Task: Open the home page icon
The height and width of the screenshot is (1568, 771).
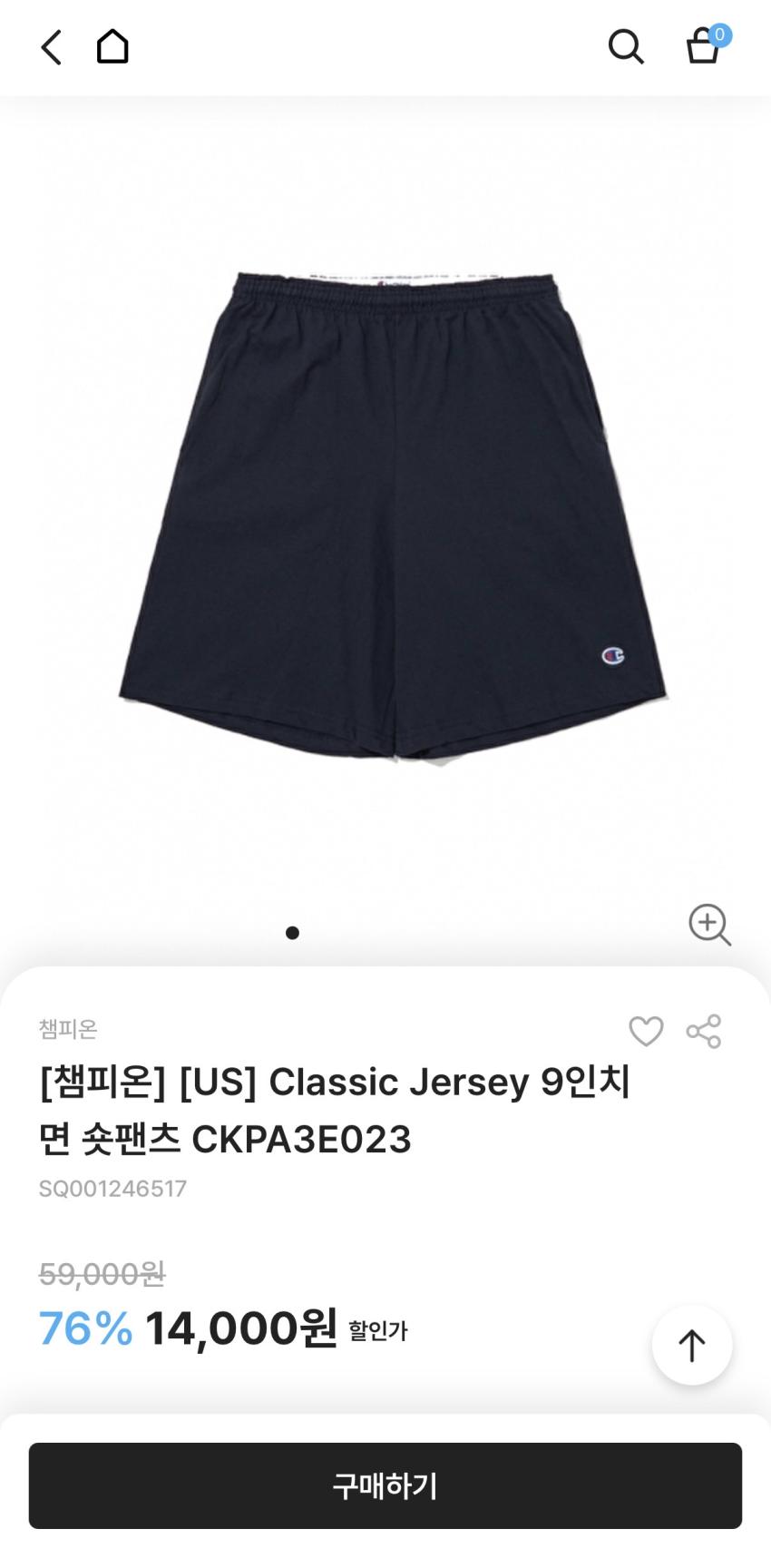Action: click(x=112, y=46)
